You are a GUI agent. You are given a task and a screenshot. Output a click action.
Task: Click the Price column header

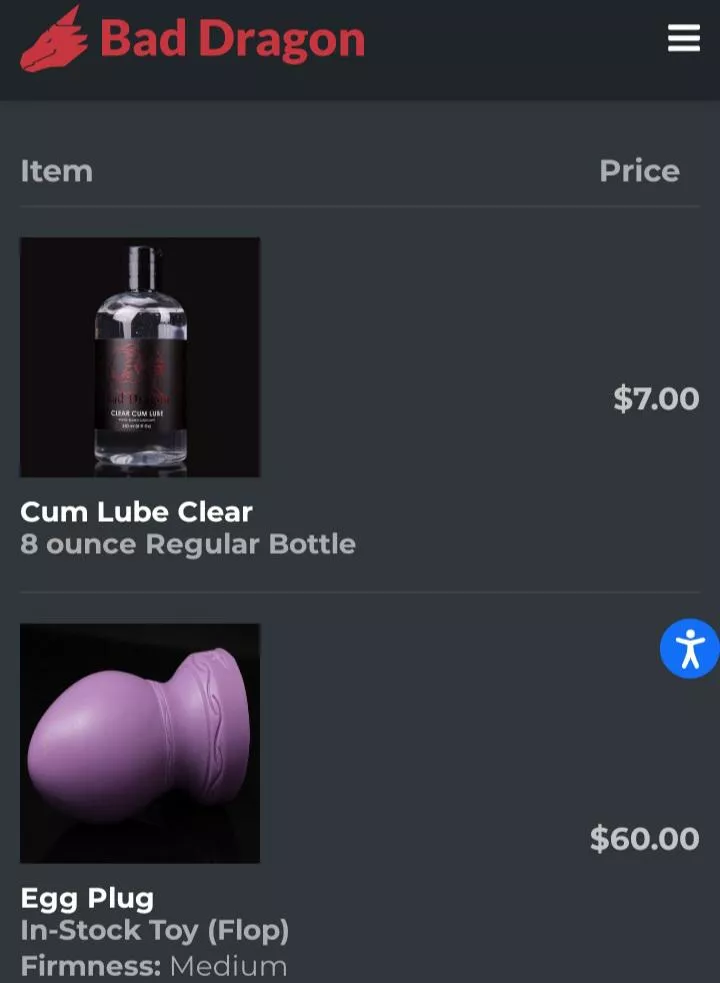[639, 170]
